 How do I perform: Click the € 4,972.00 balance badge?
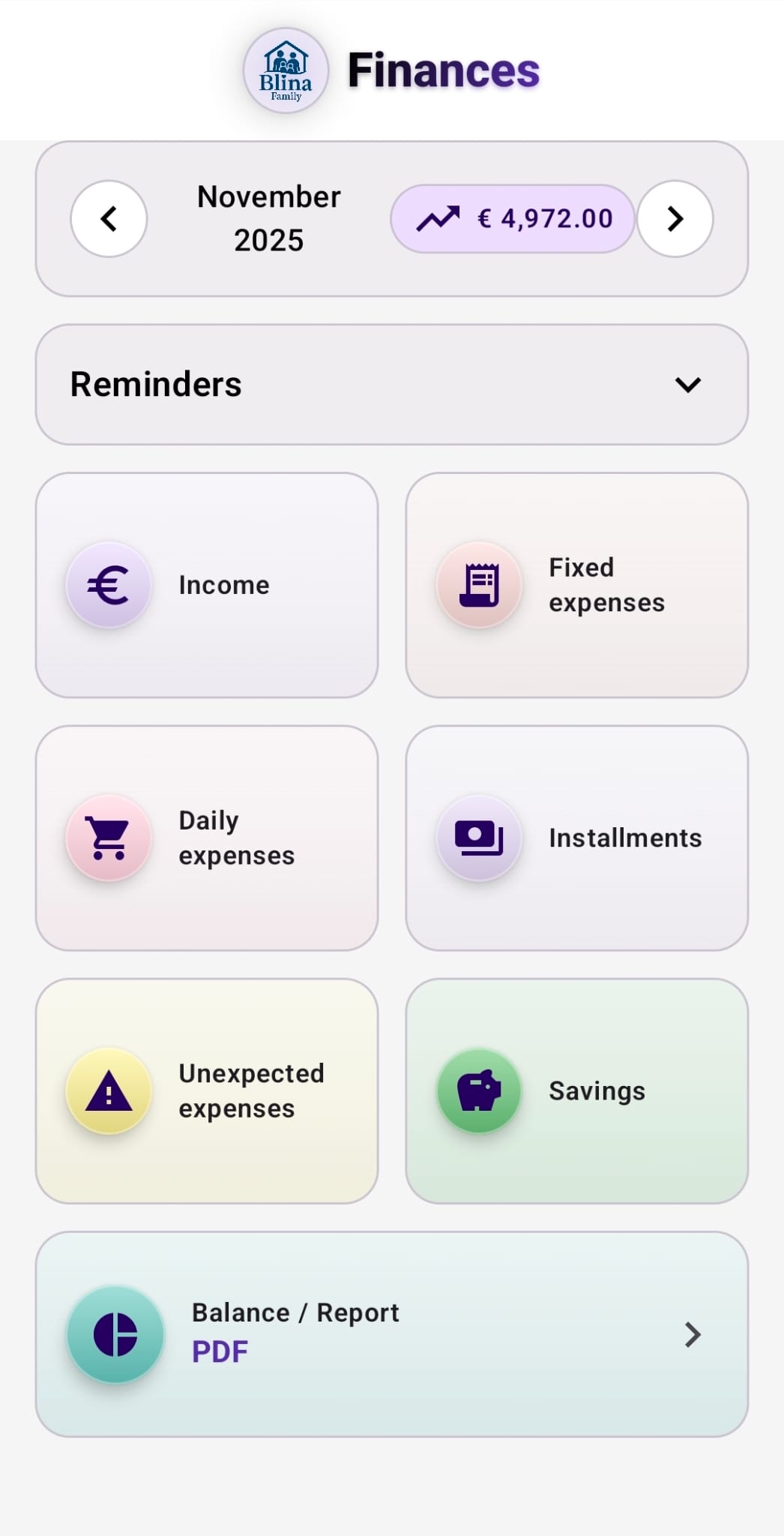click(513, 217)
